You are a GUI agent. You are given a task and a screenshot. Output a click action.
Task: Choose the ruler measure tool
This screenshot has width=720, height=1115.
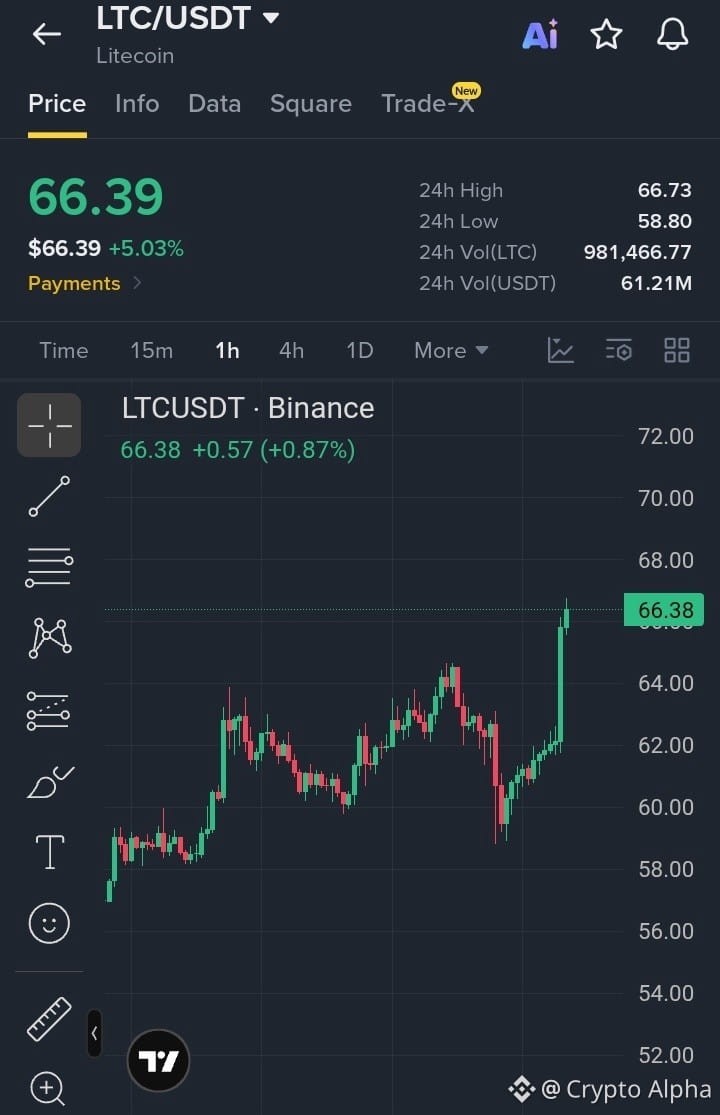click(49, 1019)
